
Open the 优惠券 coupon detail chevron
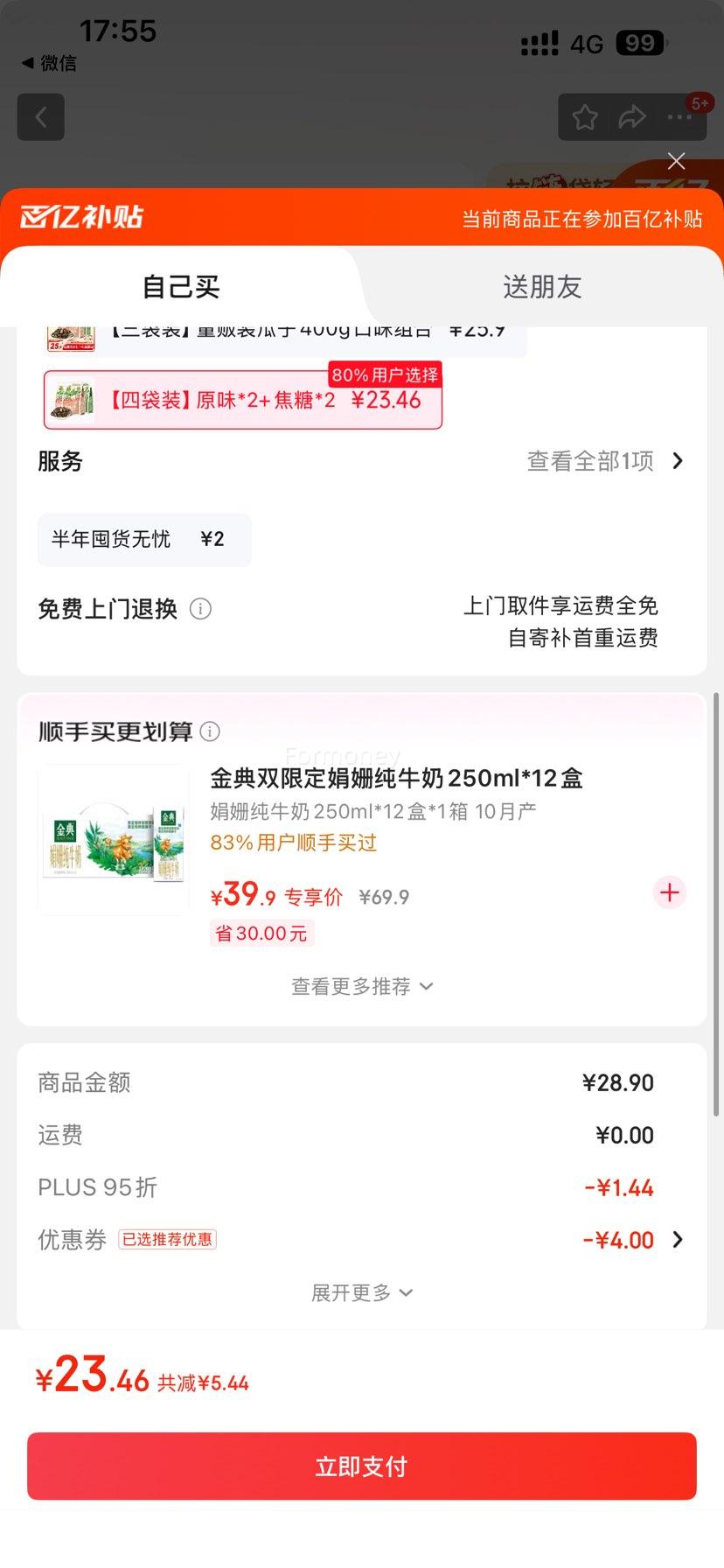click(676, 1240)
